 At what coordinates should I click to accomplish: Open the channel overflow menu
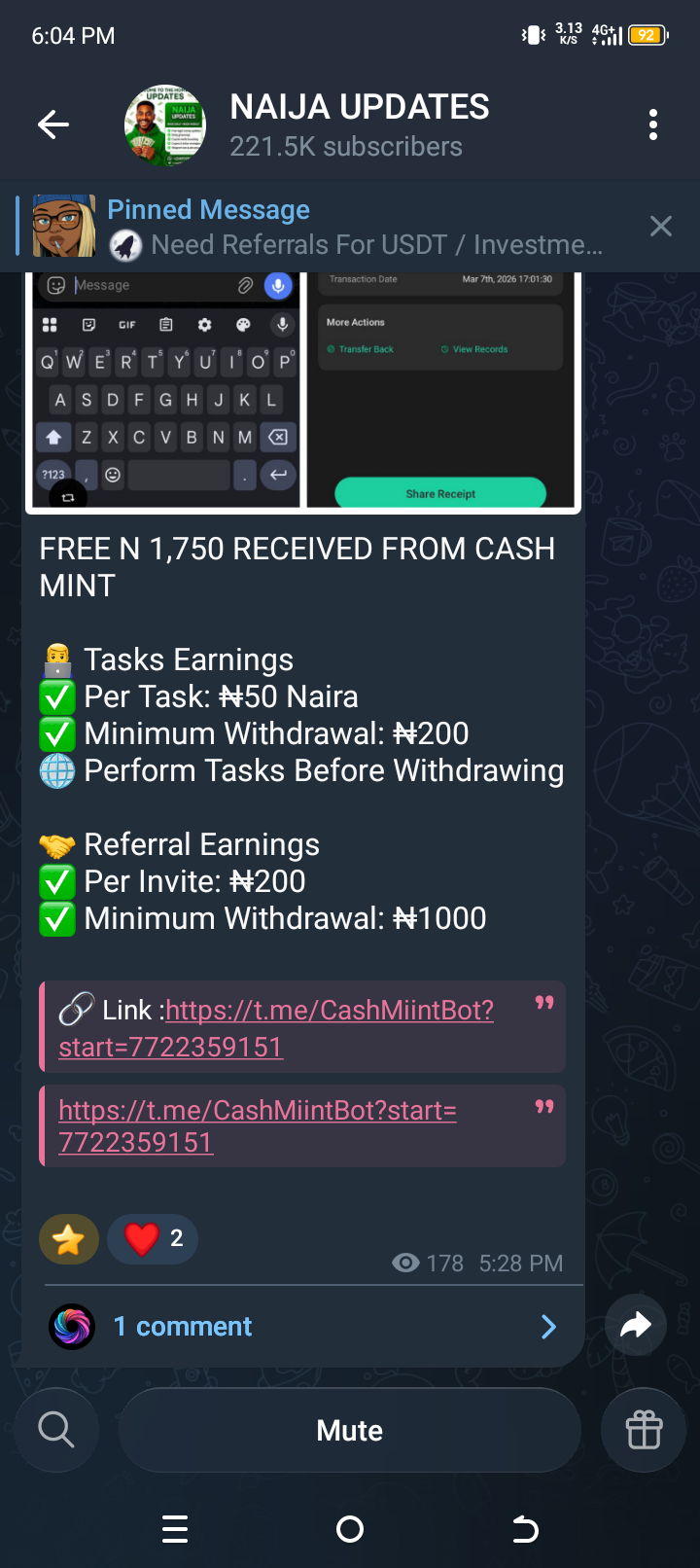652,125
